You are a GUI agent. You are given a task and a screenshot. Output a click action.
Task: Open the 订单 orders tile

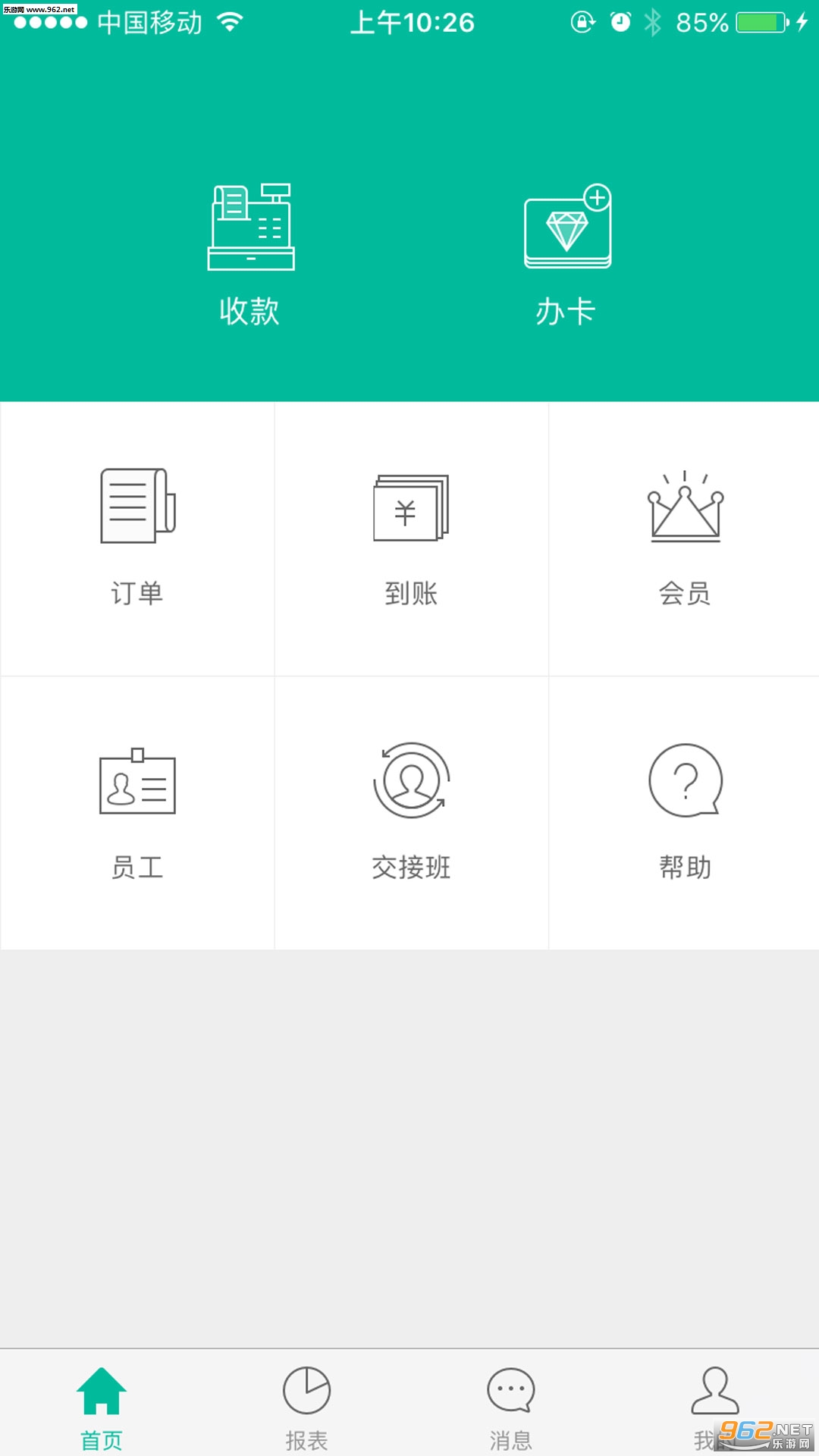[x=137, y=538]
